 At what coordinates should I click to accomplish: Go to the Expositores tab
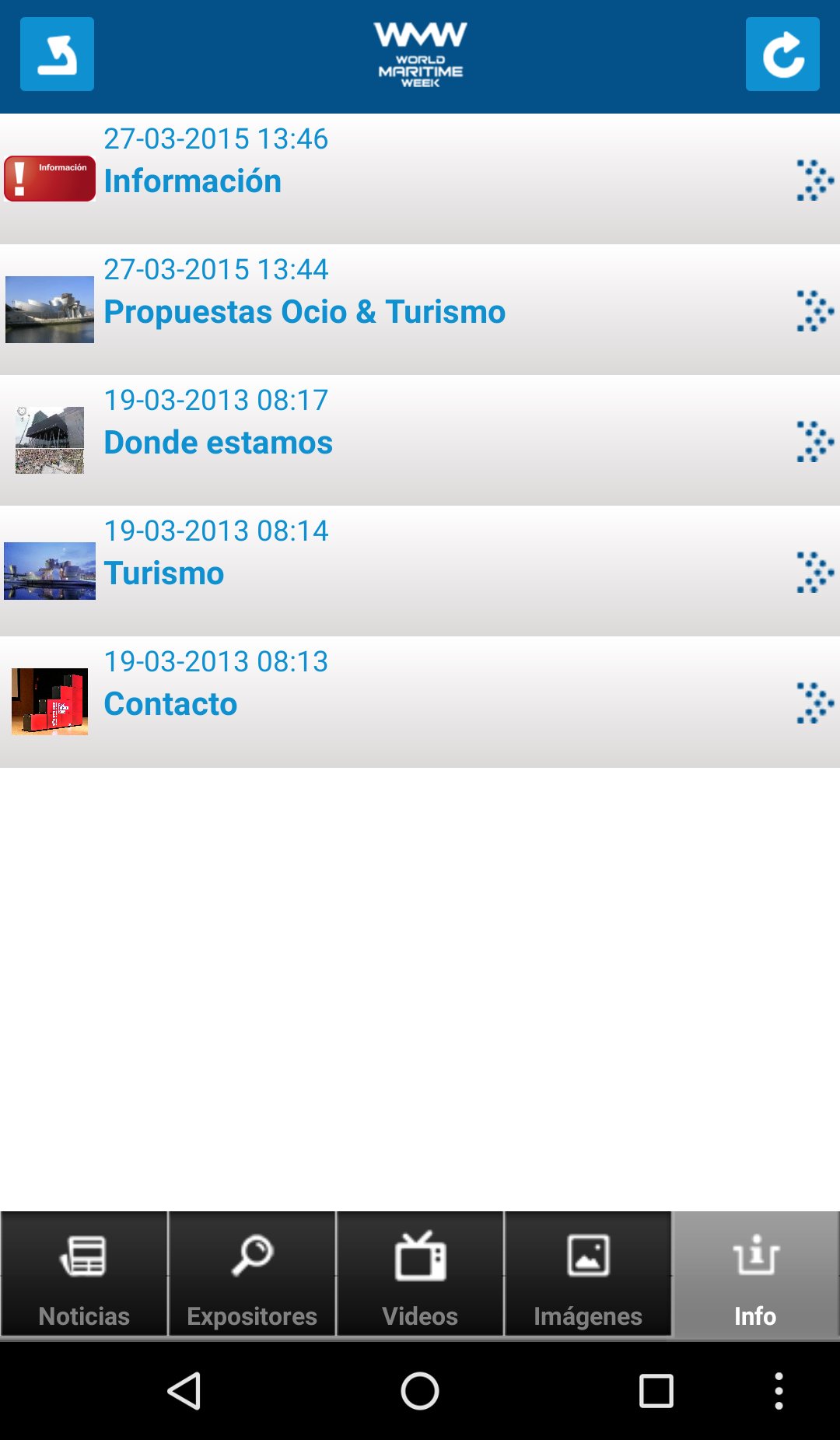pos(252,1275)
